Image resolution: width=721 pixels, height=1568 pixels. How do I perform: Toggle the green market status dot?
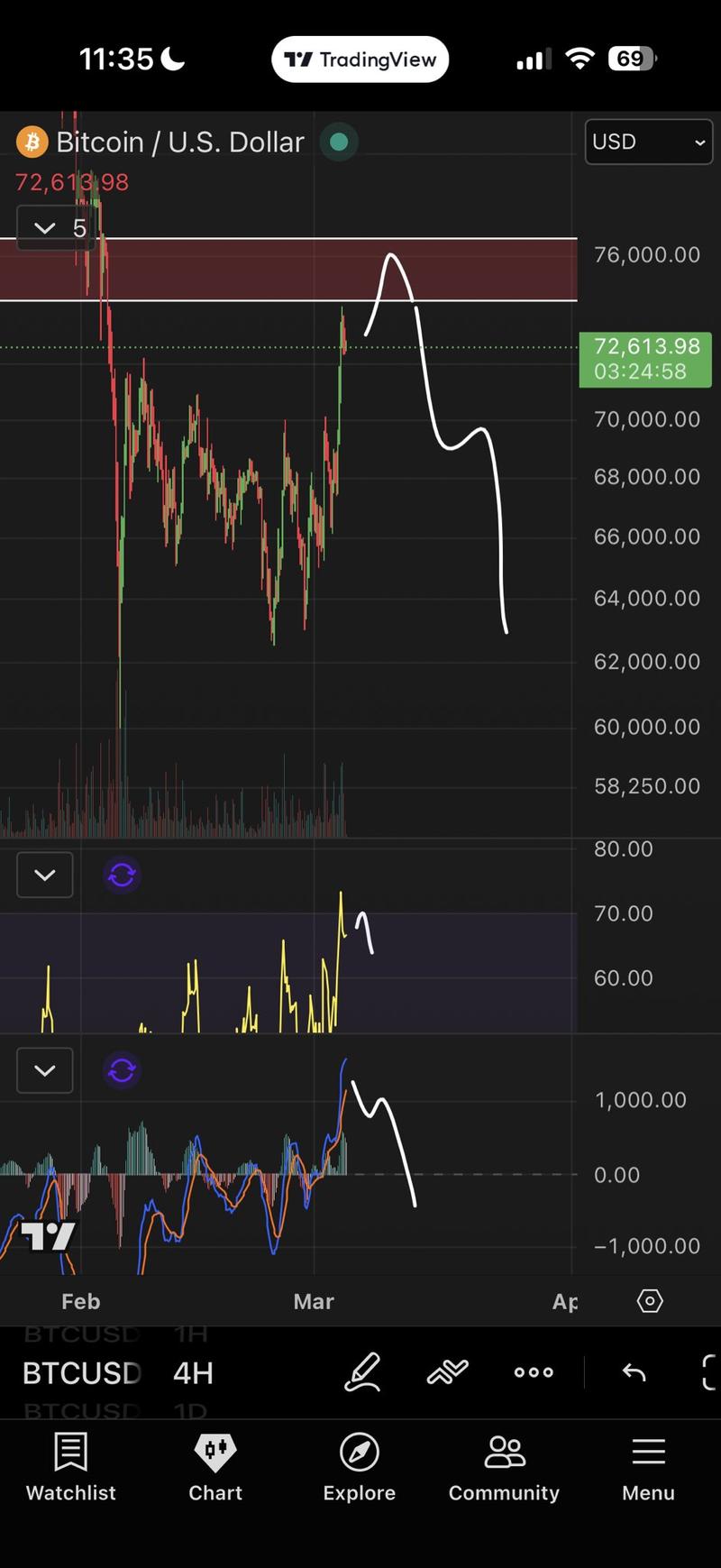click(339, 142)
